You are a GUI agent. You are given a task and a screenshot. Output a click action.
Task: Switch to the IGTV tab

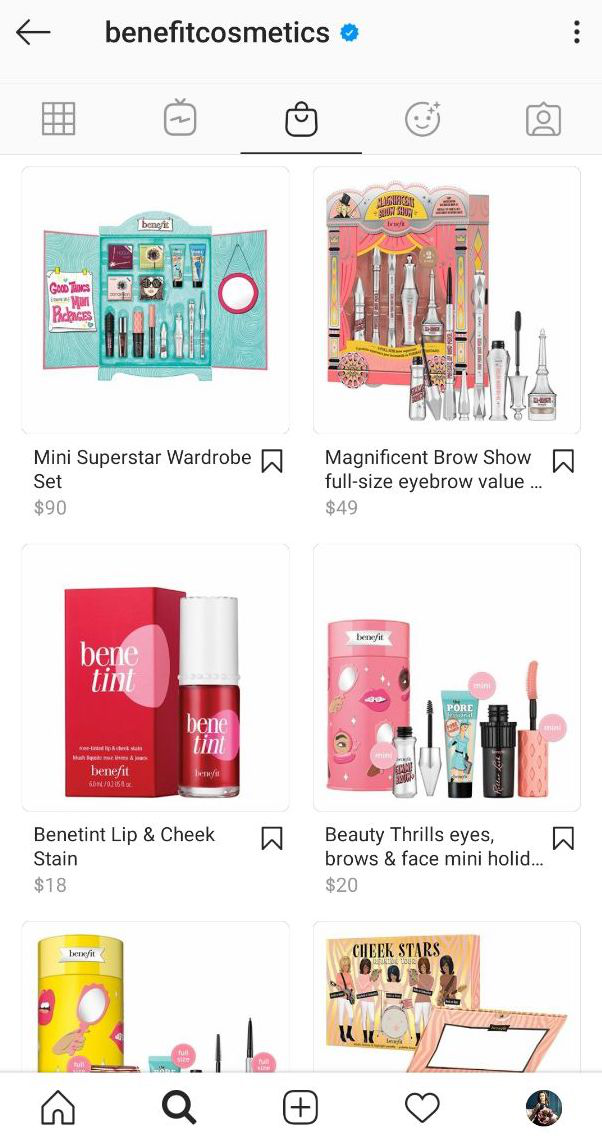pyautogui.click(x=180, y=120)
